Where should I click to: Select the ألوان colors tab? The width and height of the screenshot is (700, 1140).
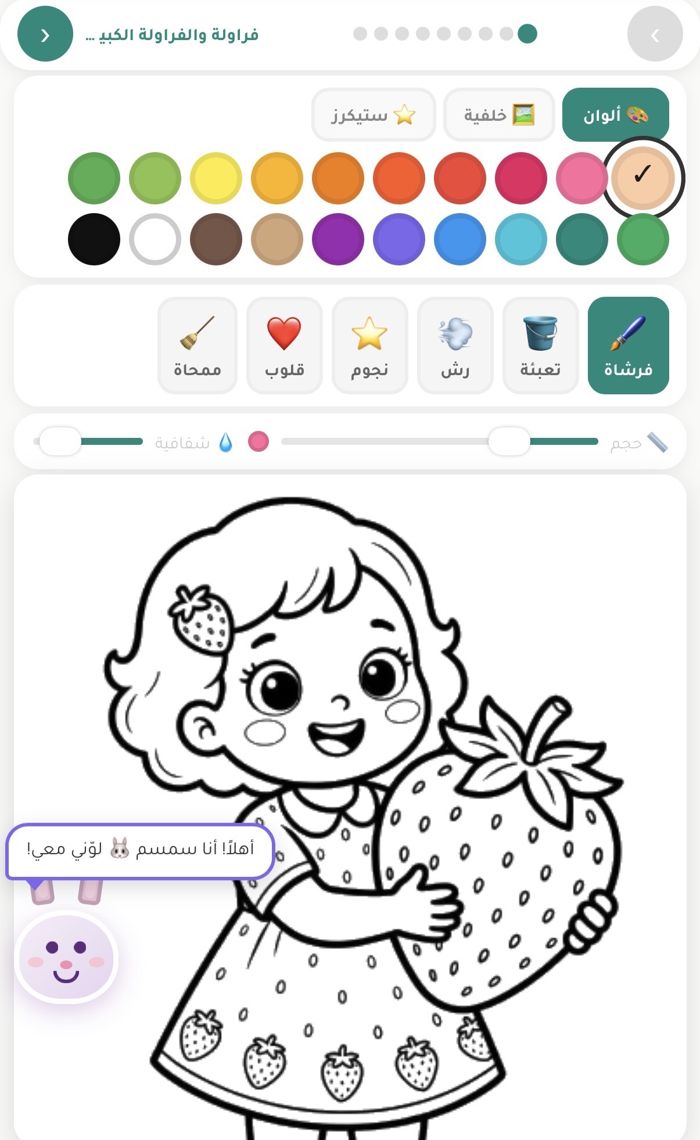pos(616,114)
